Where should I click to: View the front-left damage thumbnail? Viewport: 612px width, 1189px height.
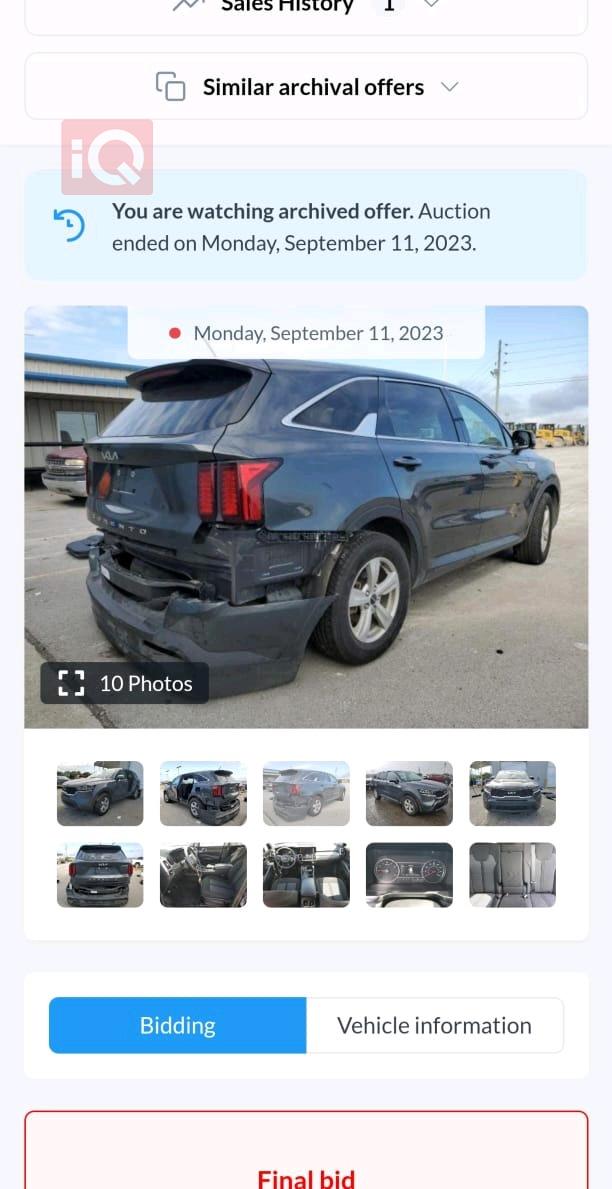100,793
